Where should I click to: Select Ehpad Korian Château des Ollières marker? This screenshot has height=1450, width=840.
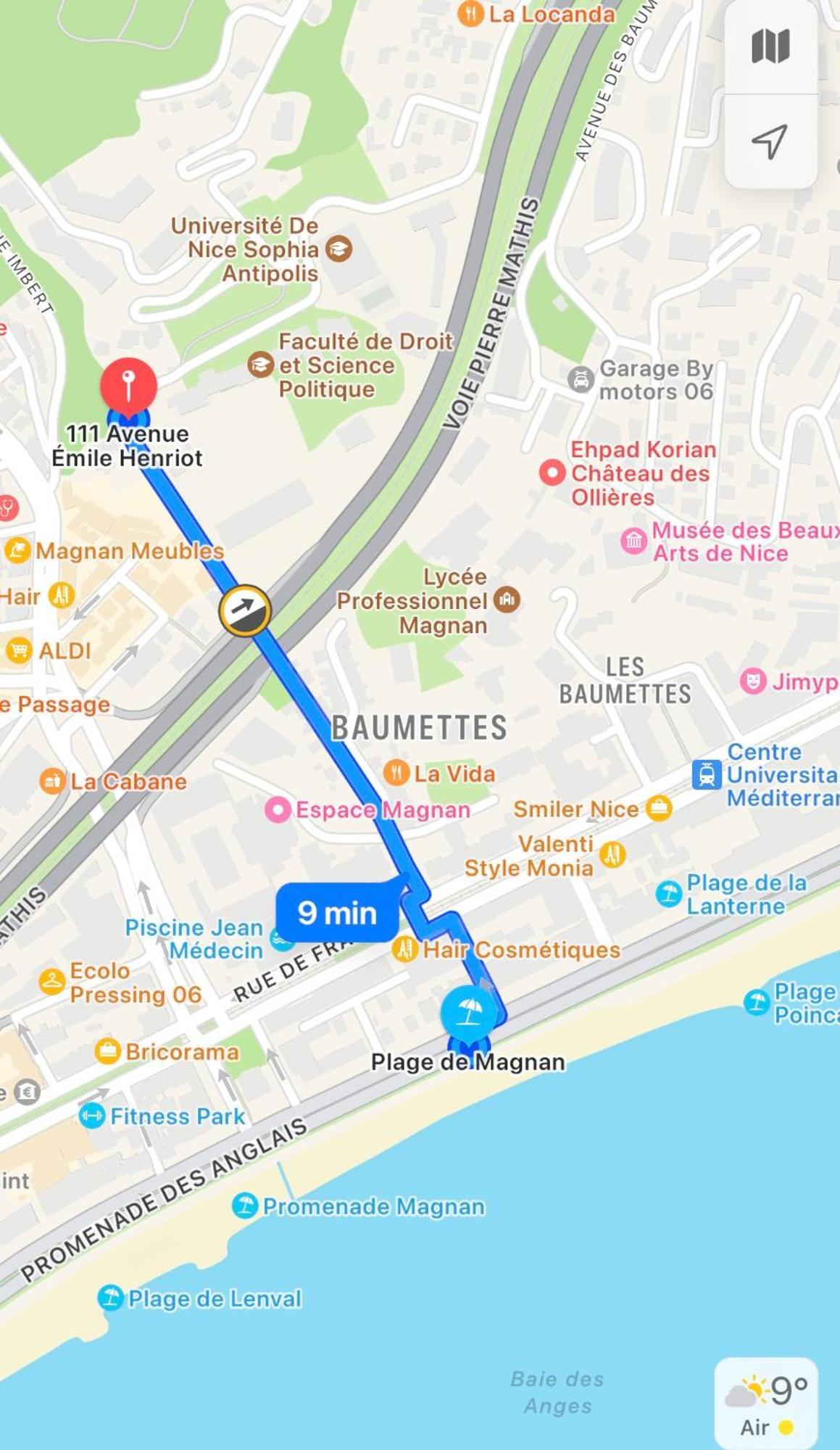click(552, 473)
